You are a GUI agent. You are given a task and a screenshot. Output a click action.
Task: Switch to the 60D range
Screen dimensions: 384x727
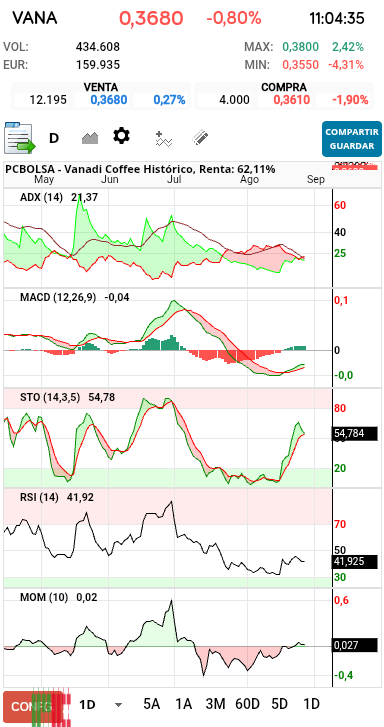pos(247,704)
